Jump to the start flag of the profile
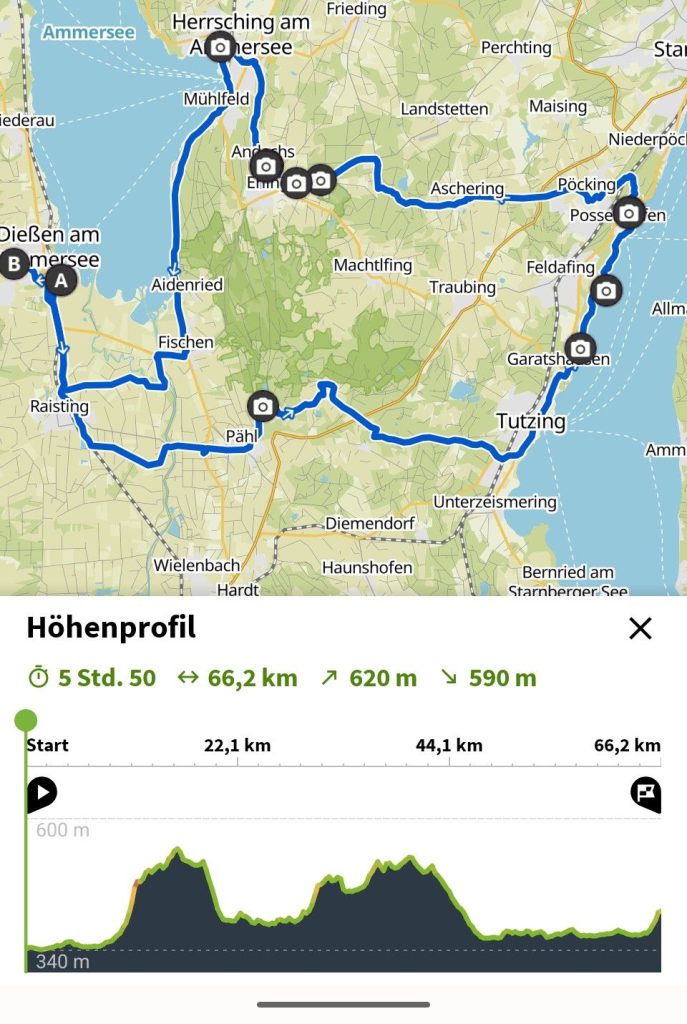 click(41, 794)
